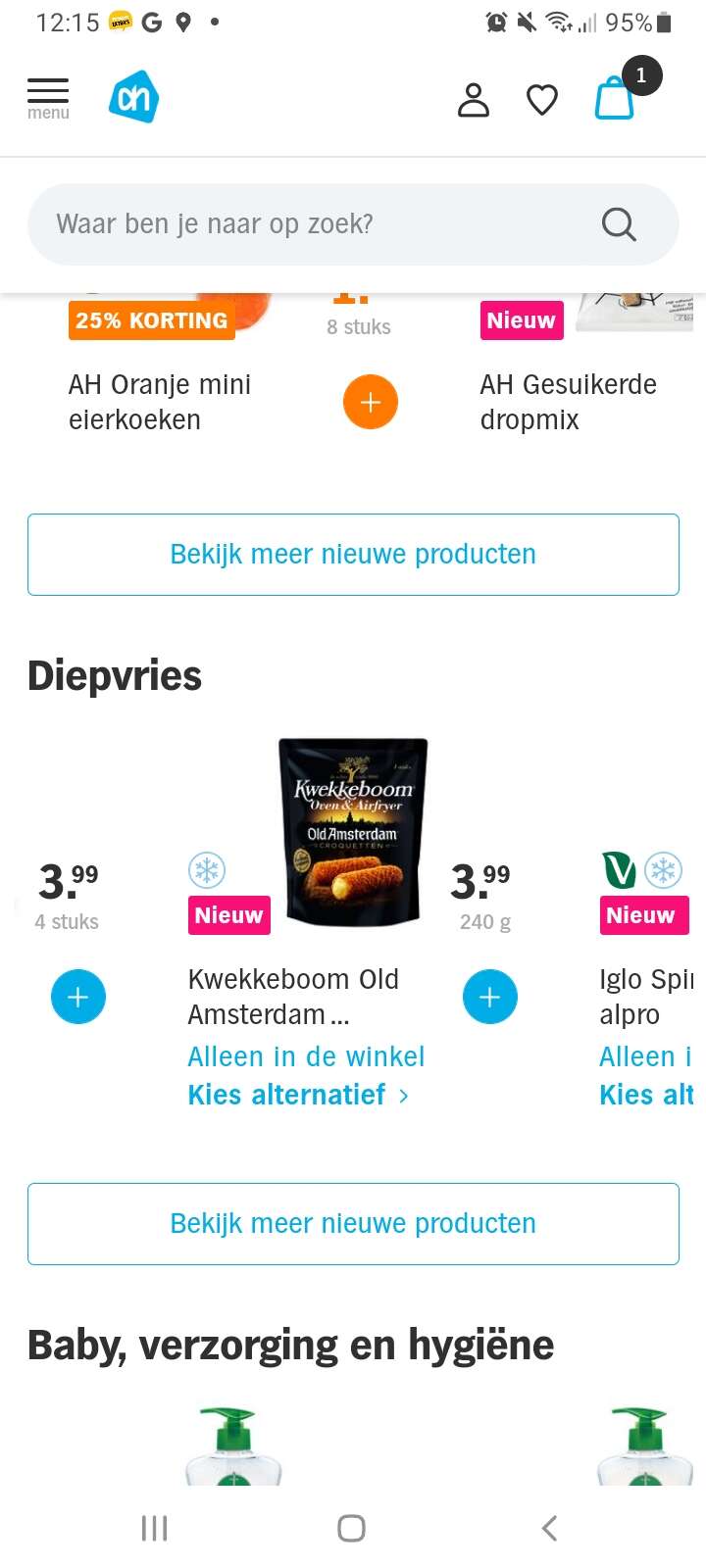Open the hamburger menu
The image size is (706, 1568).
[48, 98]
